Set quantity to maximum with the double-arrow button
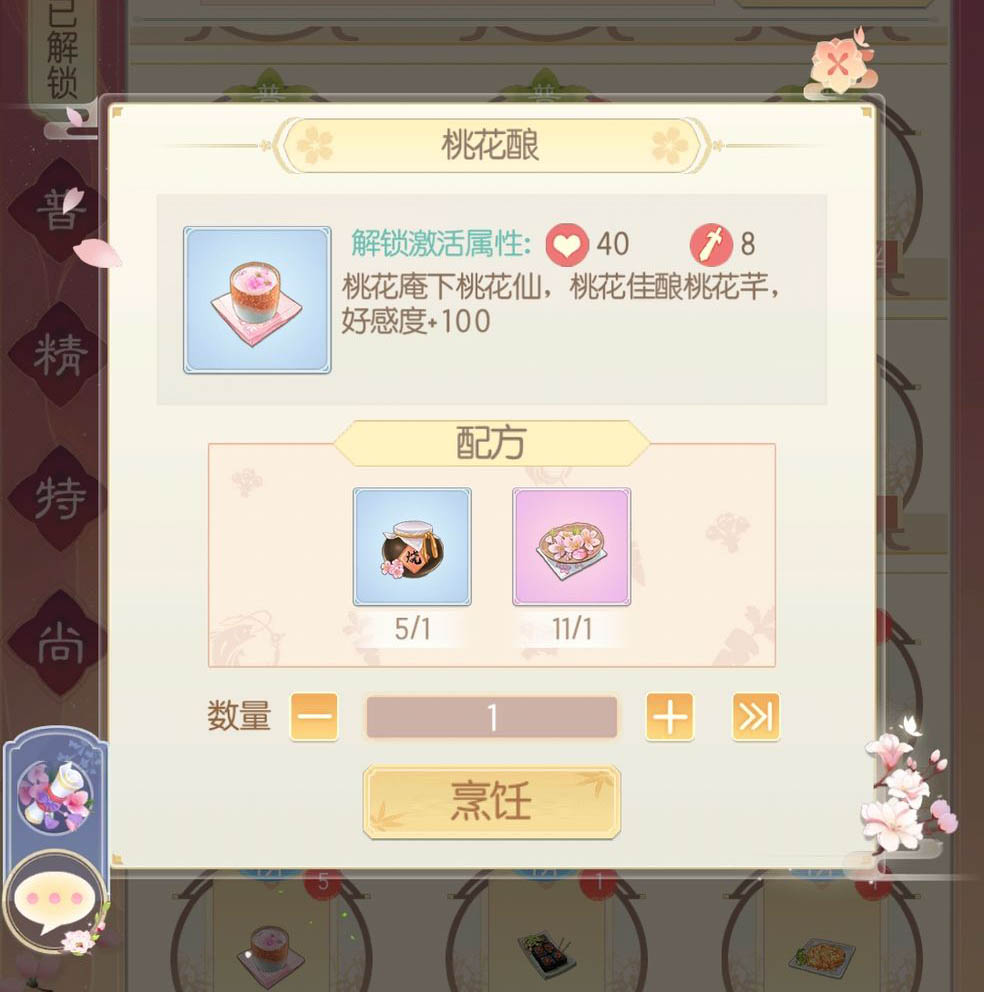Screen dimensions: 984x992 coord(755,717)
